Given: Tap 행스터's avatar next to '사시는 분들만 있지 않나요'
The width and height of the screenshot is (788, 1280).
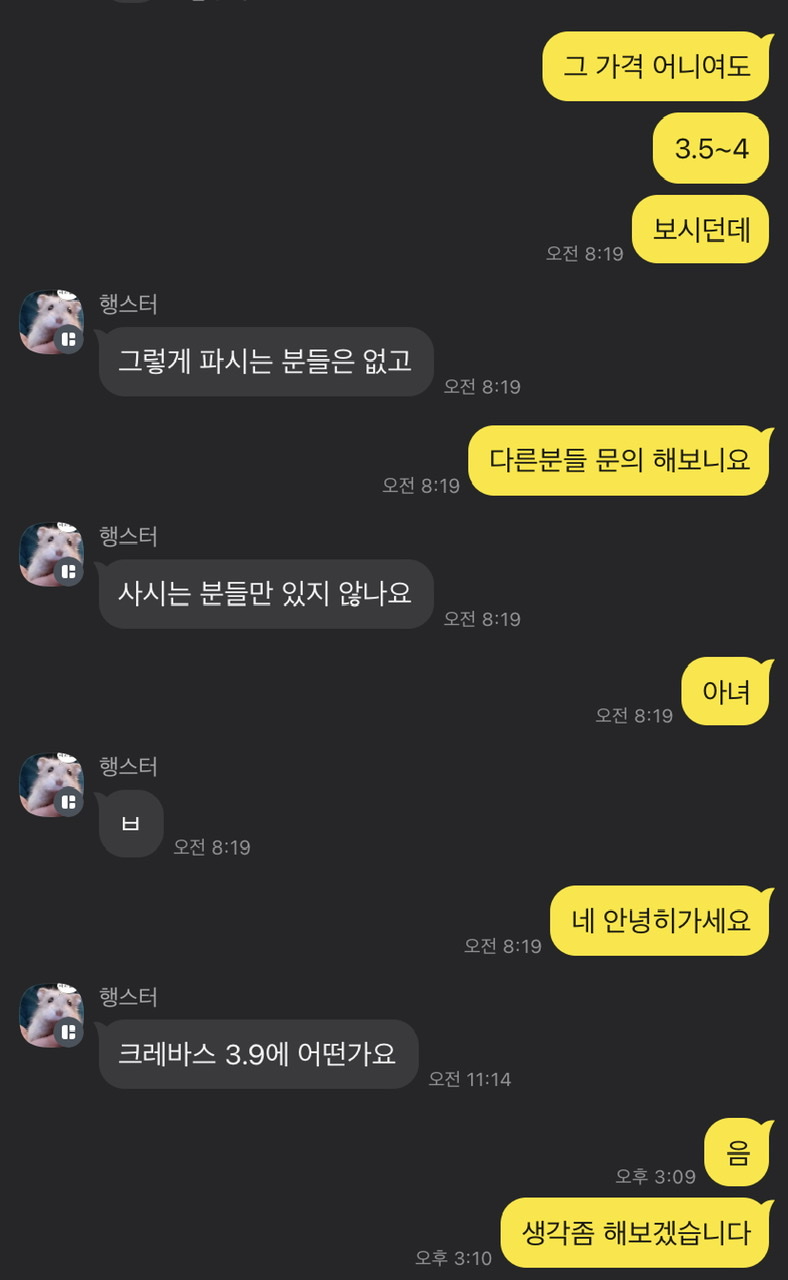Looking at the screenshot, I should pos(50,554).
